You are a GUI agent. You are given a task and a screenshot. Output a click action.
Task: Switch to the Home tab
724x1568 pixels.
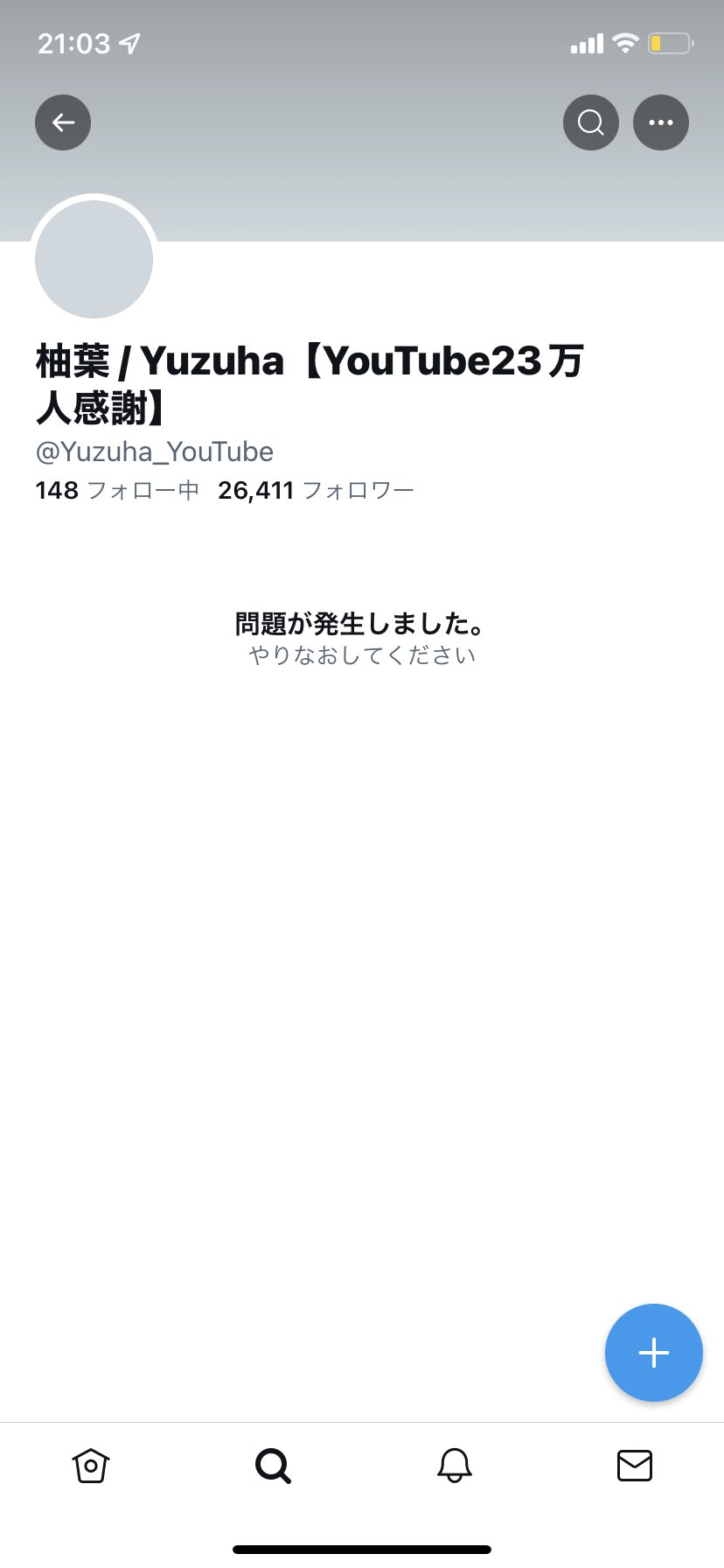pos(91,1465)
